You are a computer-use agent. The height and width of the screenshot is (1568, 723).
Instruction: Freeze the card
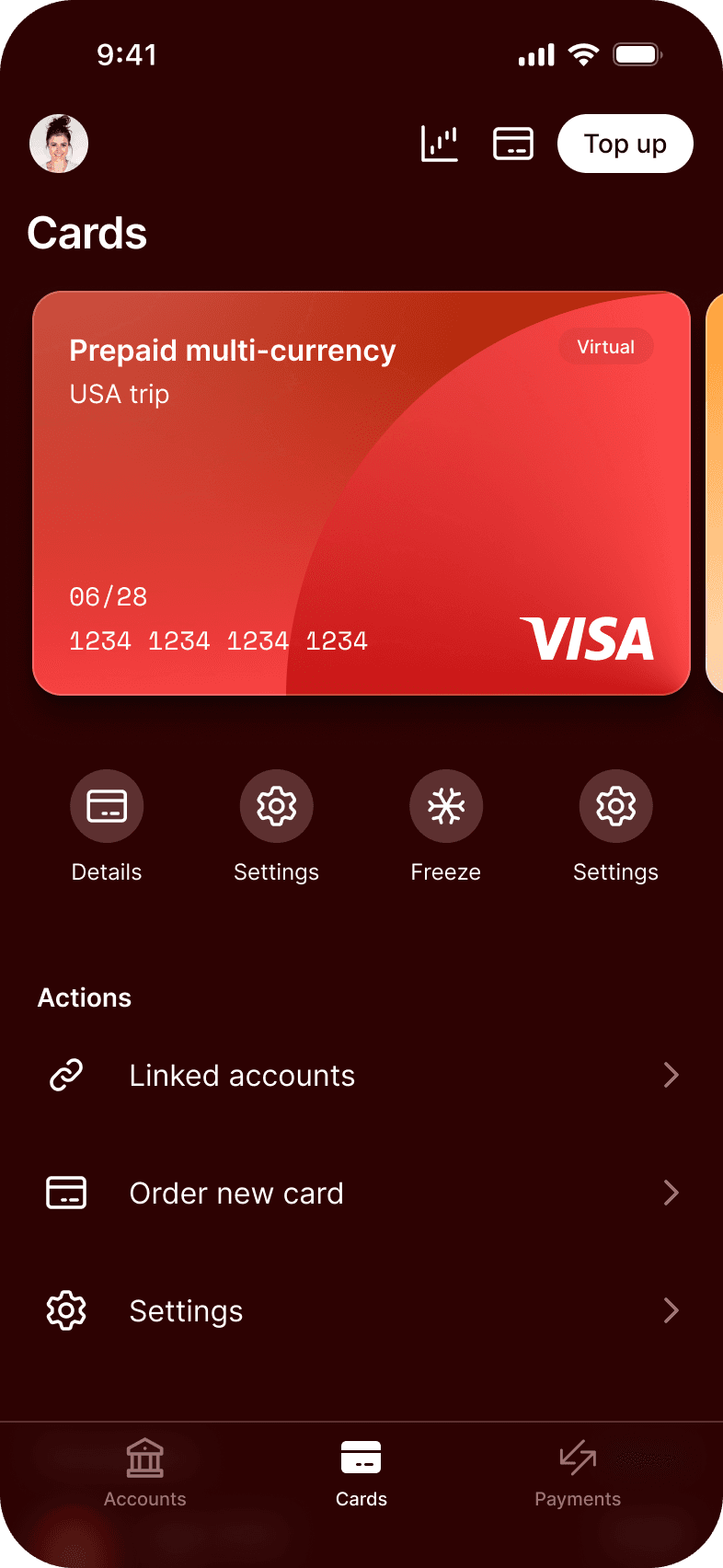click(446, 806)
